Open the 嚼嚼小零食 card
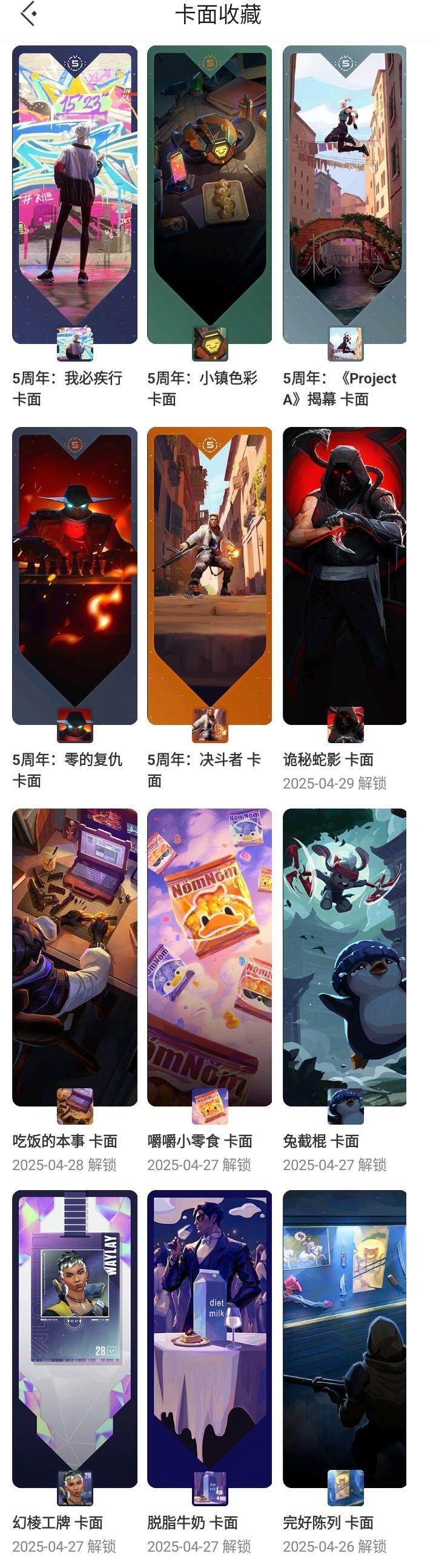This screenshot has height=1568, width=436. click(x=210, y=957)
